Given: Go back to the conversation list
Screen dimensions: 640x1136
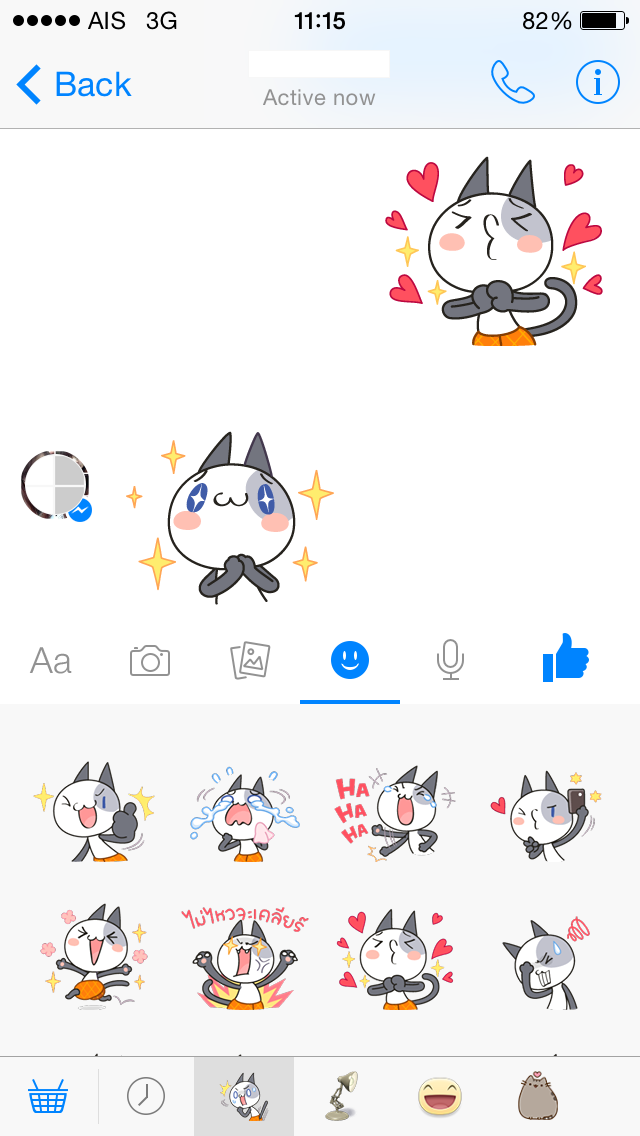Looking at the screenshot, I should pyautogui.click(x=74, y=85).
